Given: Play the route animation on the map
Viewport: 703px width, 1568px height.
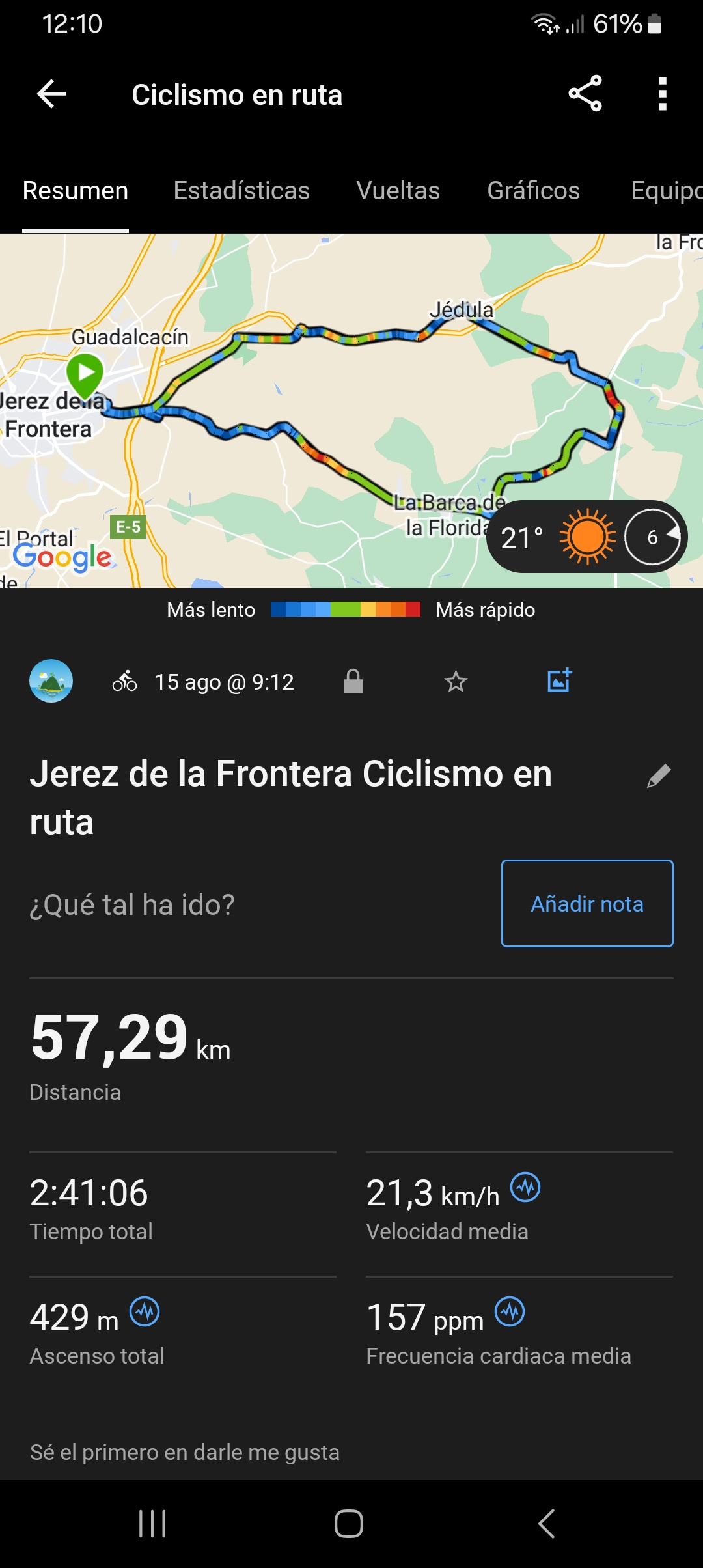Looking at the screenshot, I should pos(85,374).
